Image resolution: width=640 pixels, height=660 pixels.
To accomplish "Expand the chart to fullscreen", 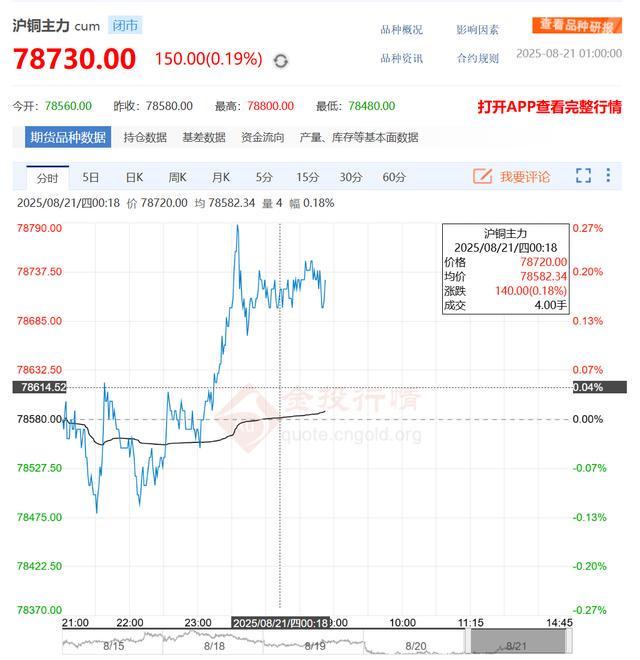I will tap(584, 176).
